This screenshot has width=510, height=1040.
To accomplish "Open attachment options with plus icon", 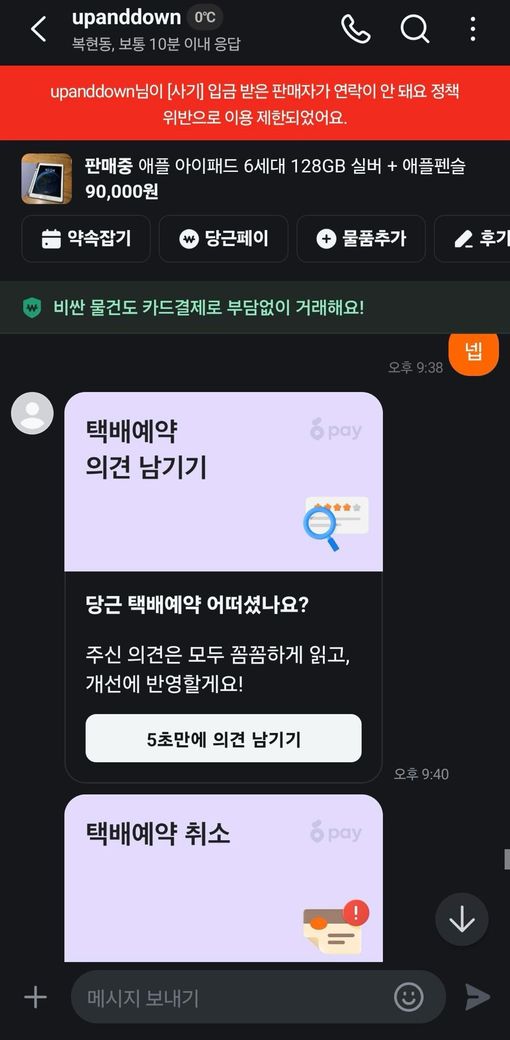I will (x=35, y=997).
